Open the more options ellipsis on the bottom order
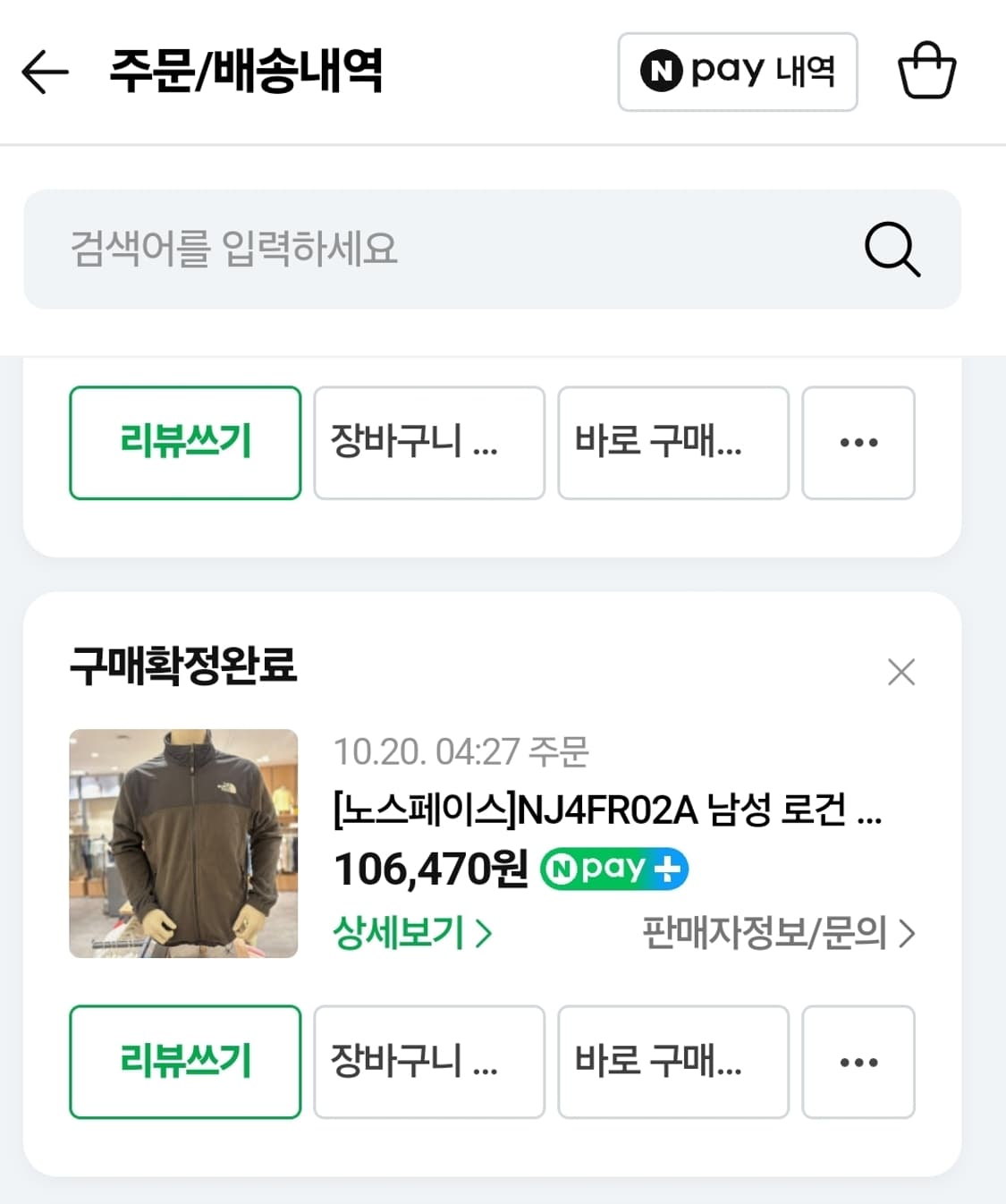1006x1204 pixels. tap(858, 1062)
